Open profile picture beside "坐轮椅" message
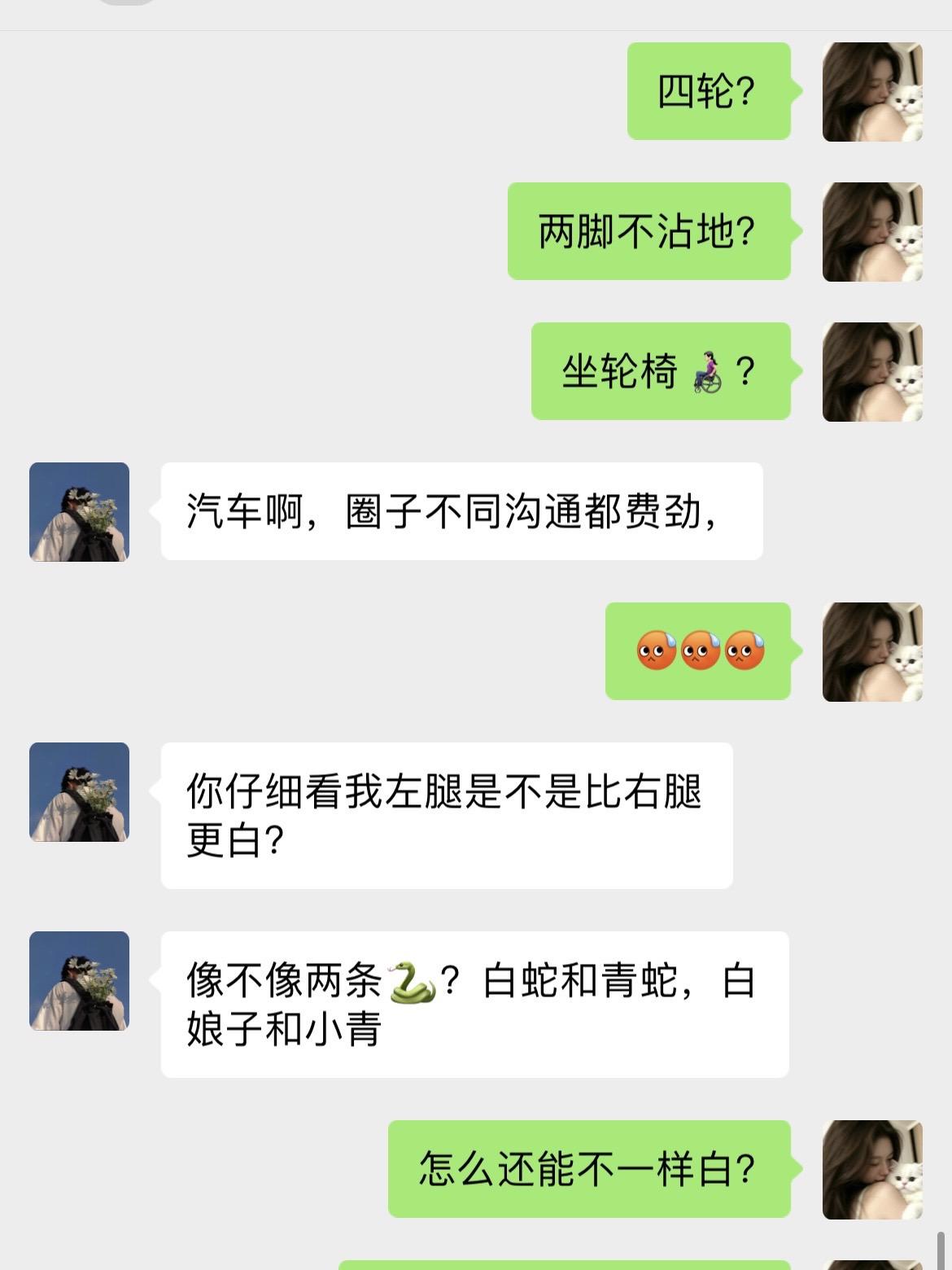The image size is (952, 1270). tap(872, 372)
